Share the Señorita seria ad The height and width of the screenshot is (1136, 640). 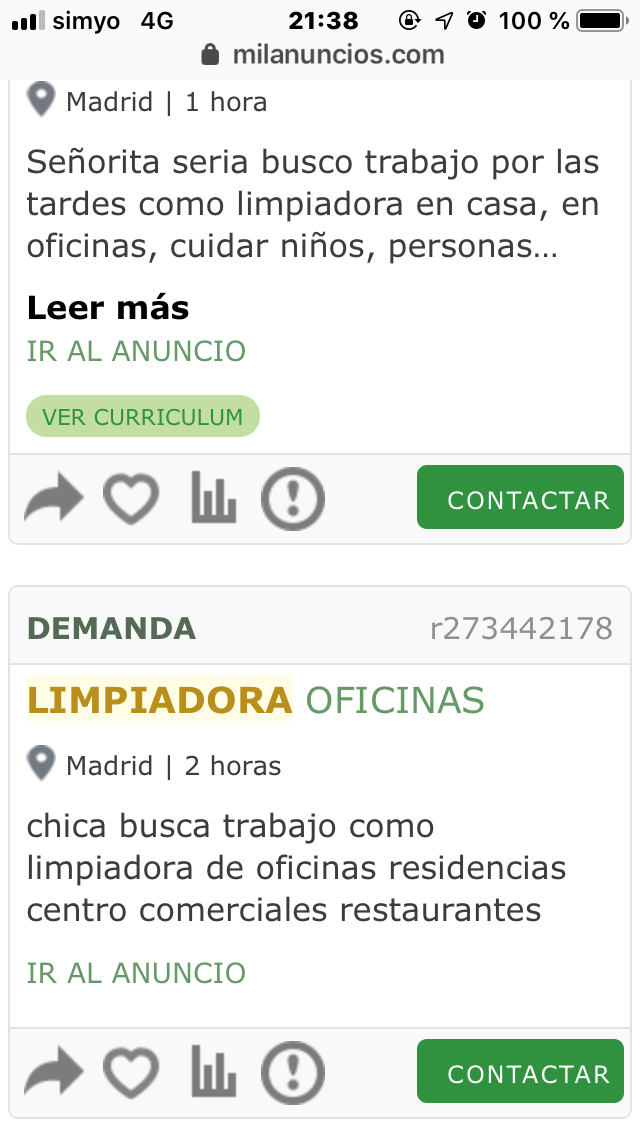pyautogui.click(x=54, y=500)
